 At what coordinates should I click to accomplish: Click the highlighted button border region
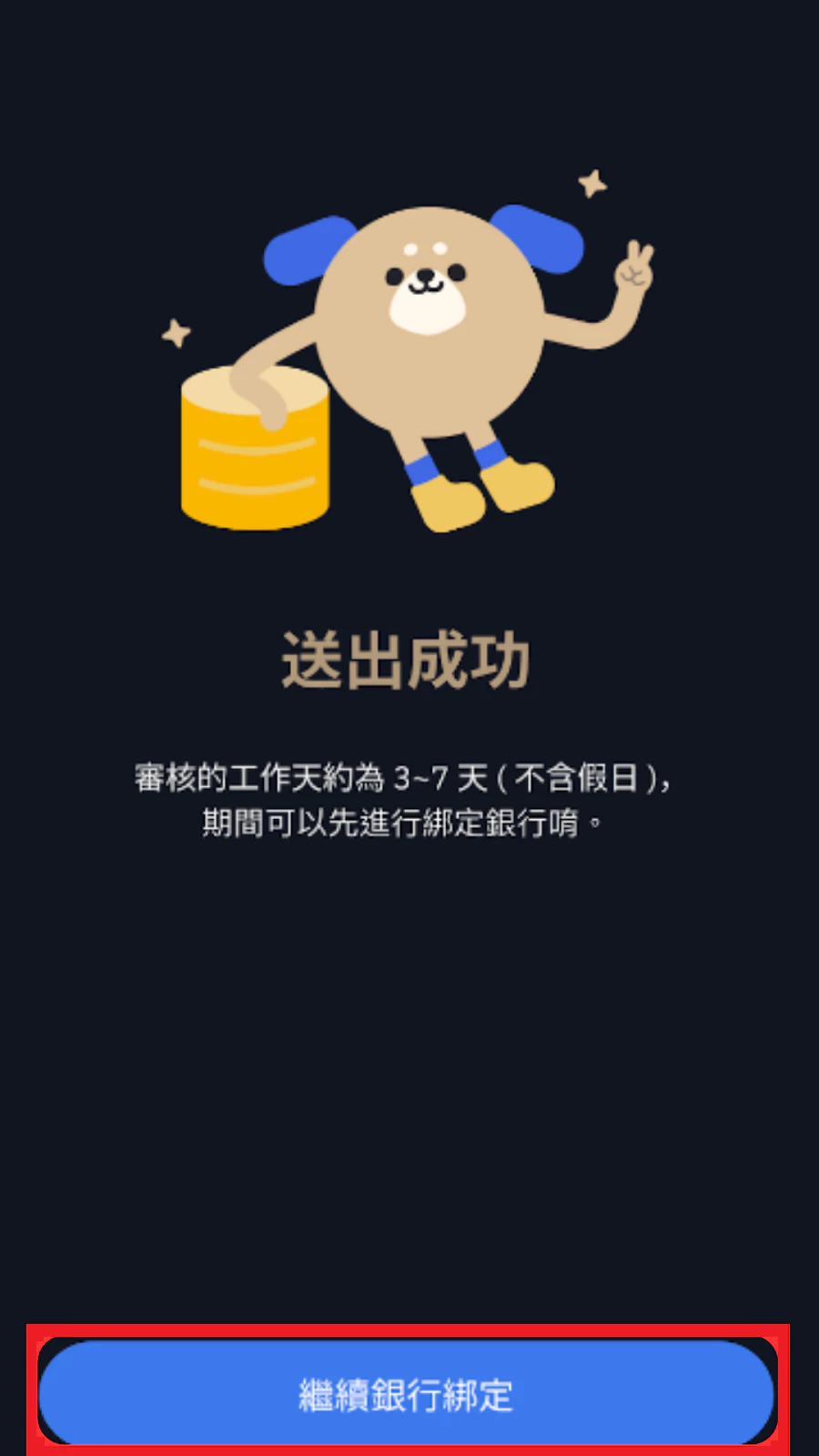pyautogui.click(x=409, y=1329)
